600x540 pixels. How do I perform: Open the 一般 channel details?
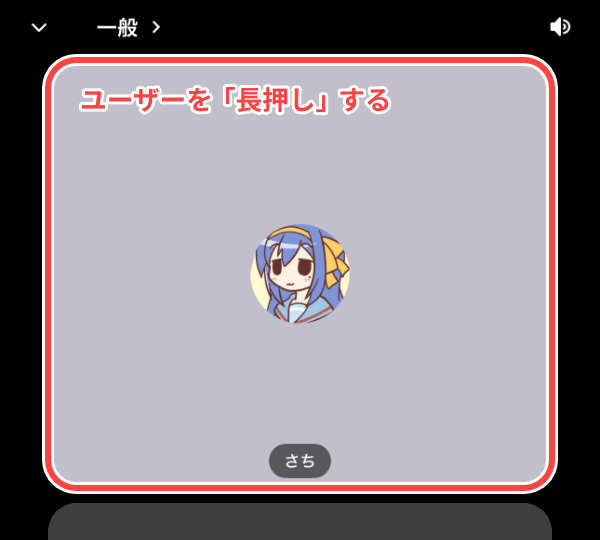point(128,27)
